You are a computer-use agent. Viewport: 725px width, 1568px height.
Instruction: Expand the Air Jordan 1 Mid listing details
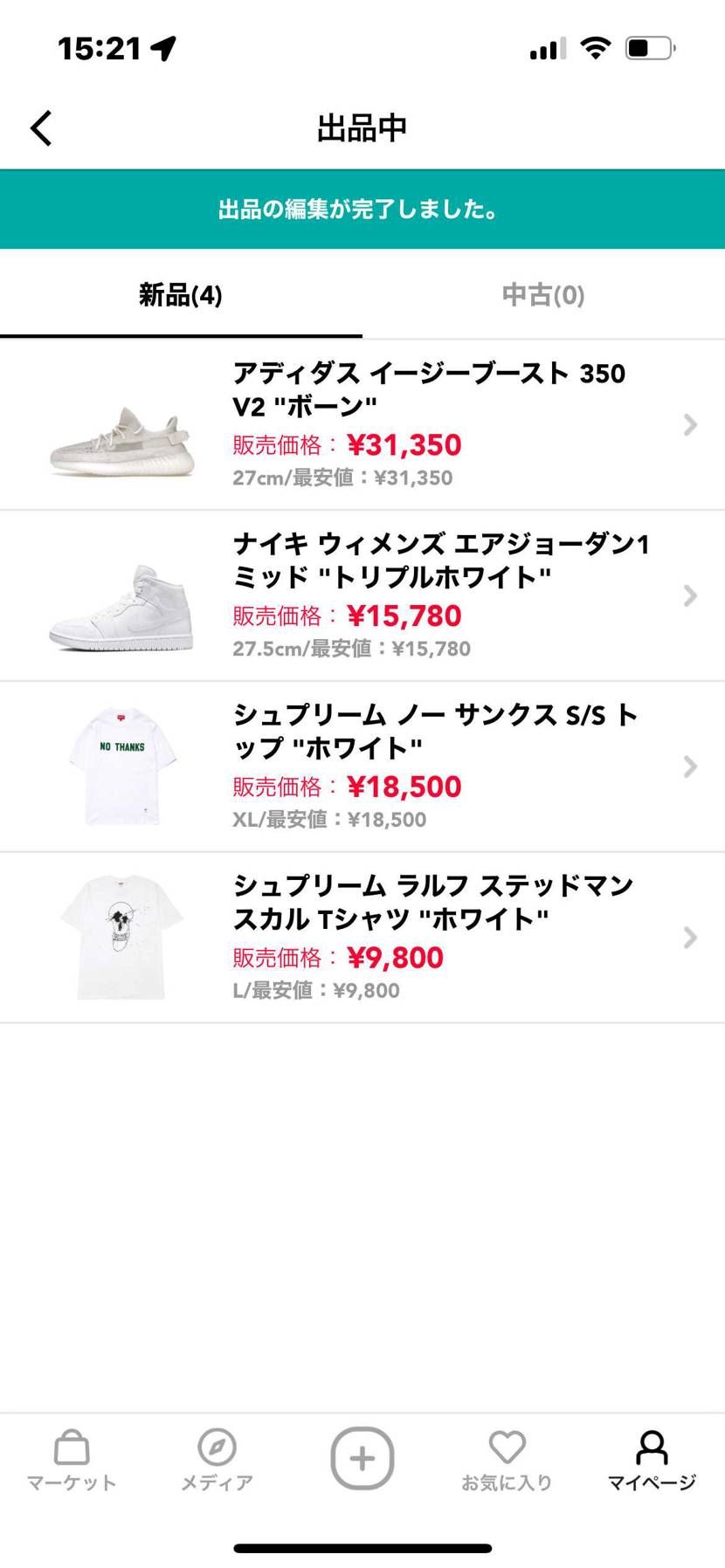(x=689, y=595)
